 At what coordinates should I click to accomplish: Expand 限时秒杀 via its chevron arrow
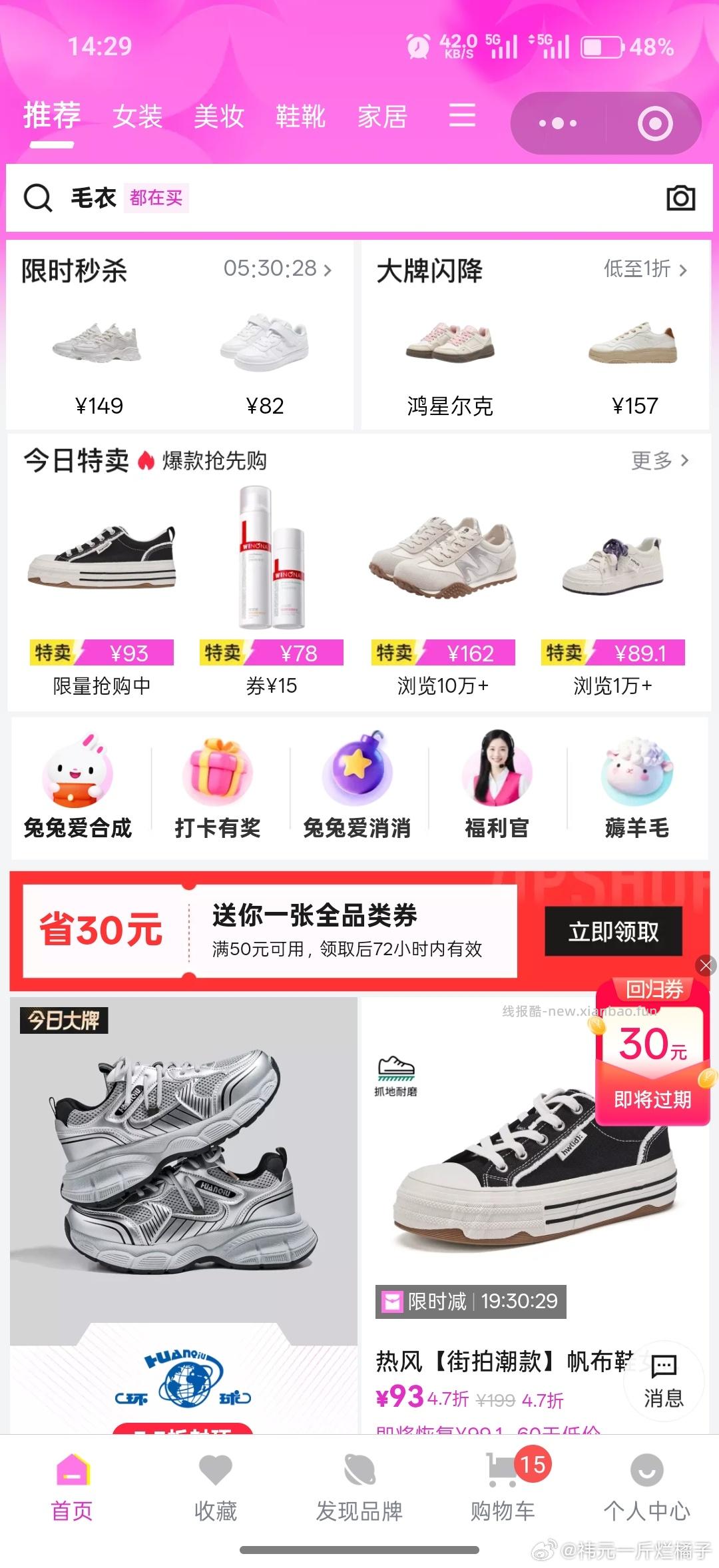point(327,270)
